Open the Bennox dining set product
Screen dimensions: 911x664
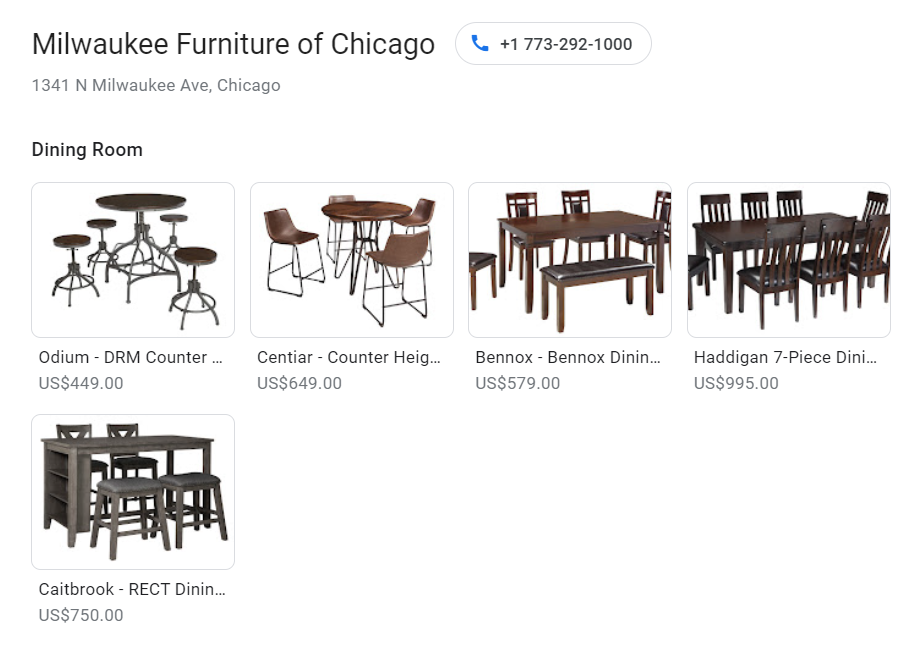coord(569,260)
